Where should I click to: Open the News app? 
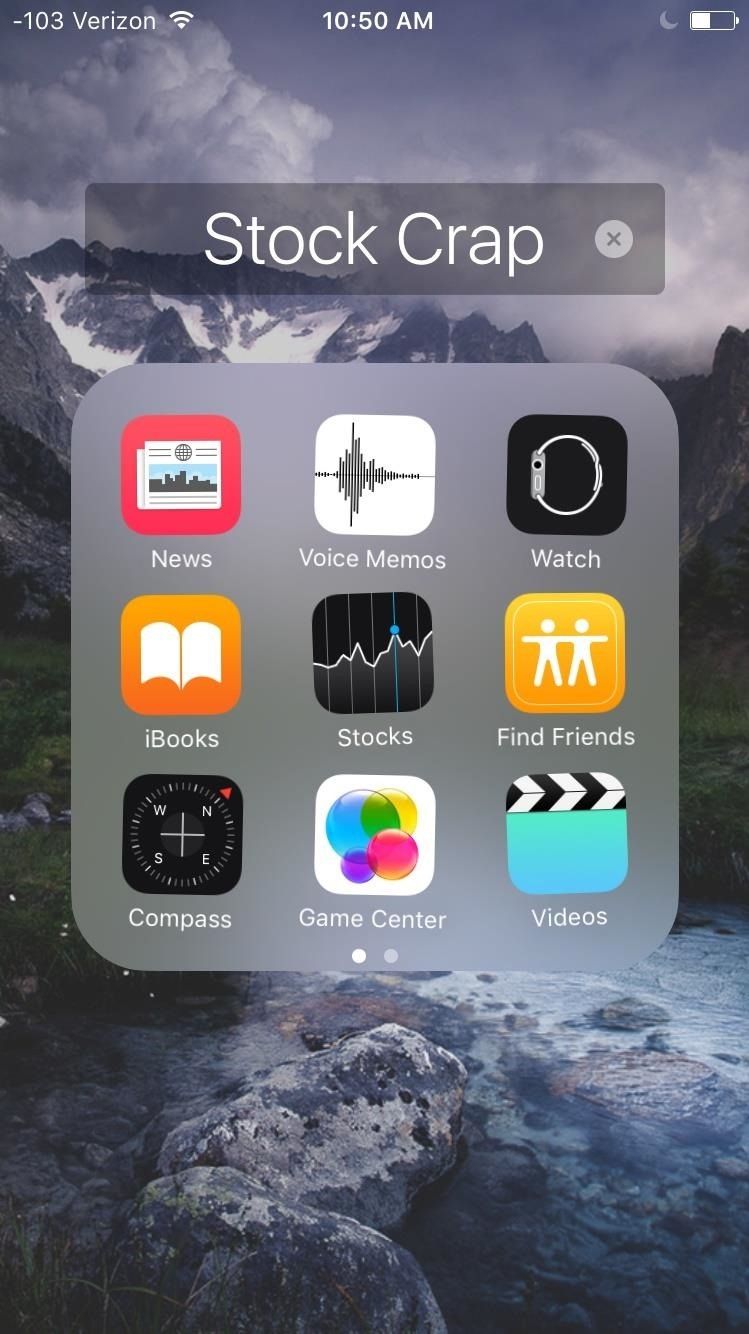(181, 475)
